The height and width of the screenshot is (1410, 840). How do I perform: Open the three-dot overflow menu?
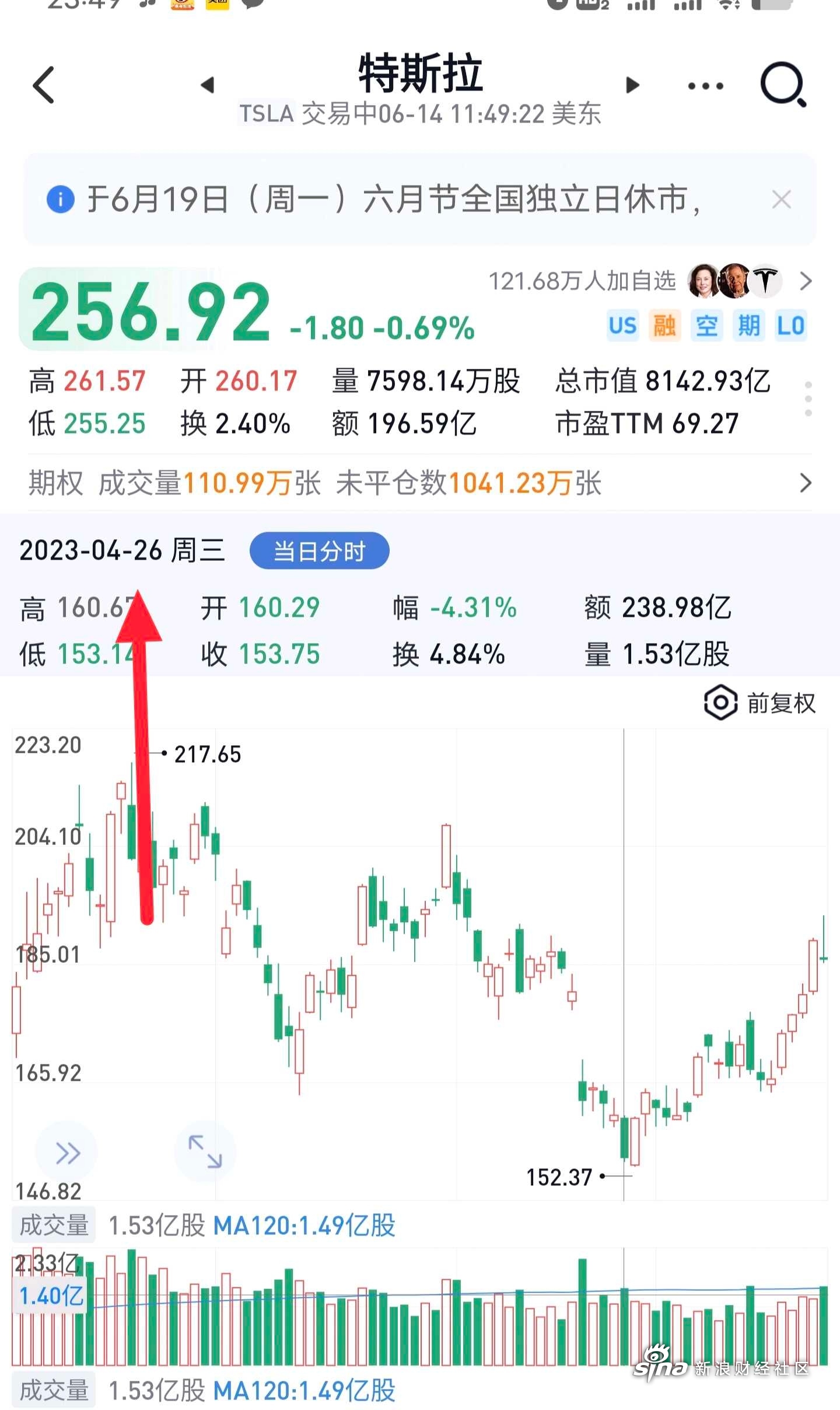tap(705, 86)
